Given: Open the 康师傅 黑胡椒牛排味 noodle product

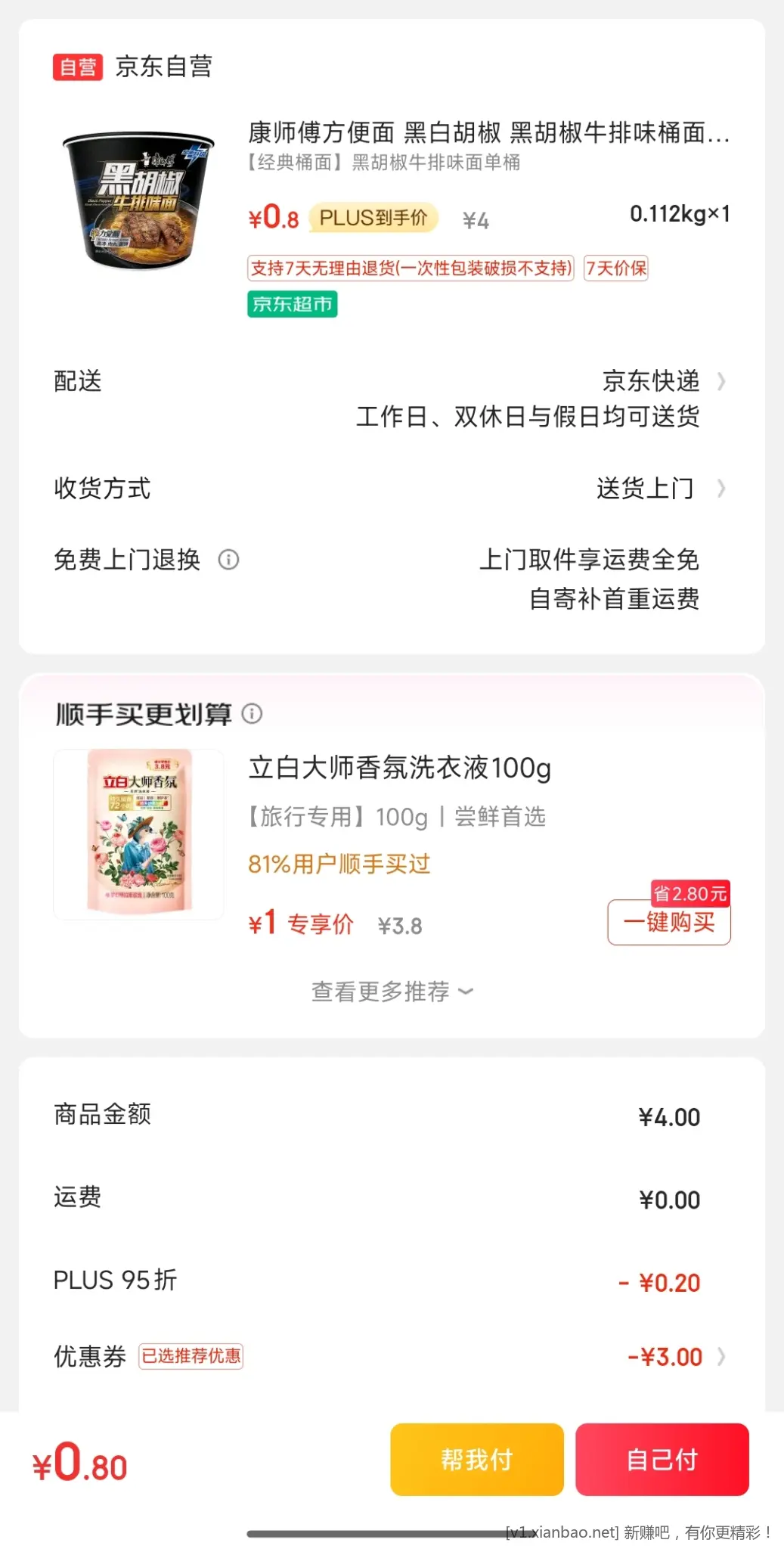Looking at the screenshot, I should click(138, 201).
